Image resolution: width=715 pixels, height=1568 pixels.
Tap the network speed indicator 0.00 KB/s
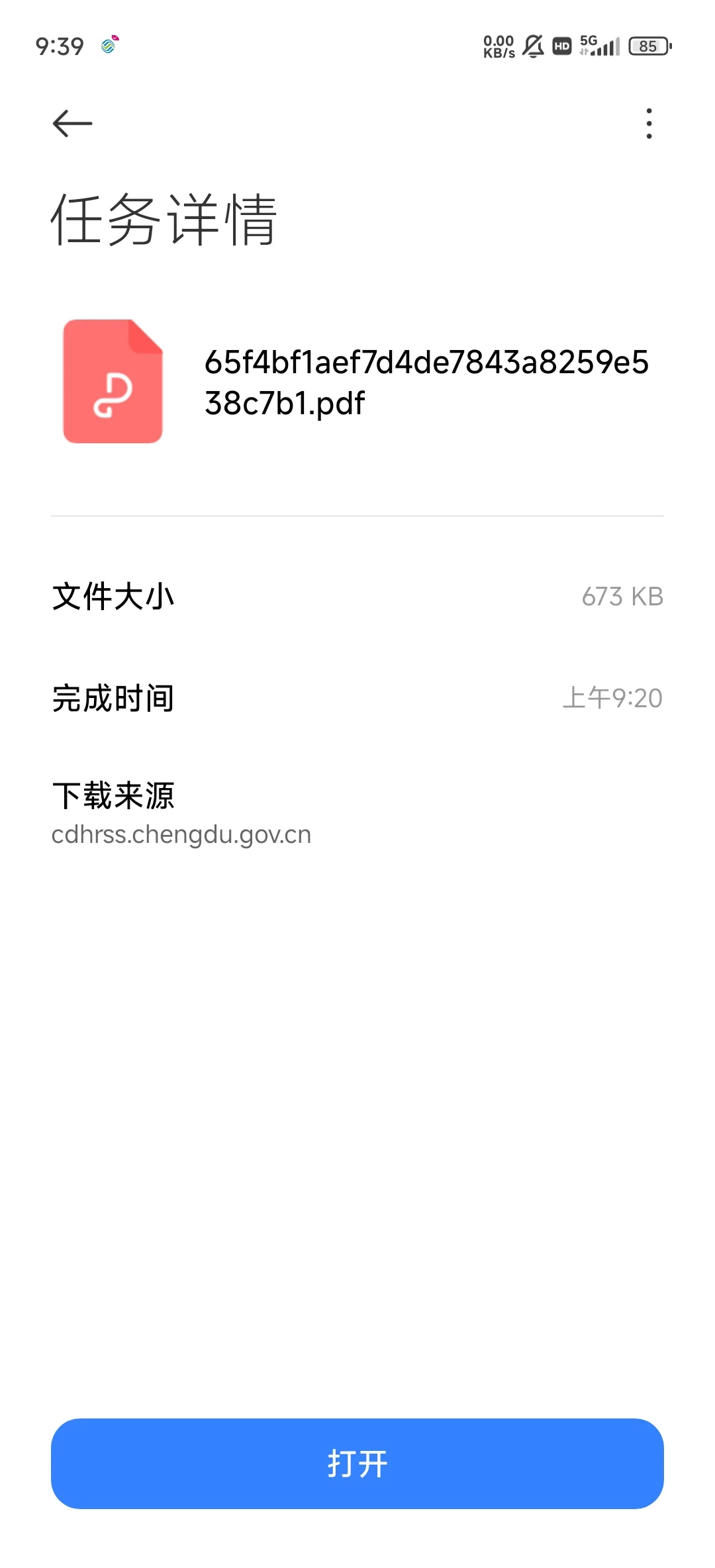[497, 45]
